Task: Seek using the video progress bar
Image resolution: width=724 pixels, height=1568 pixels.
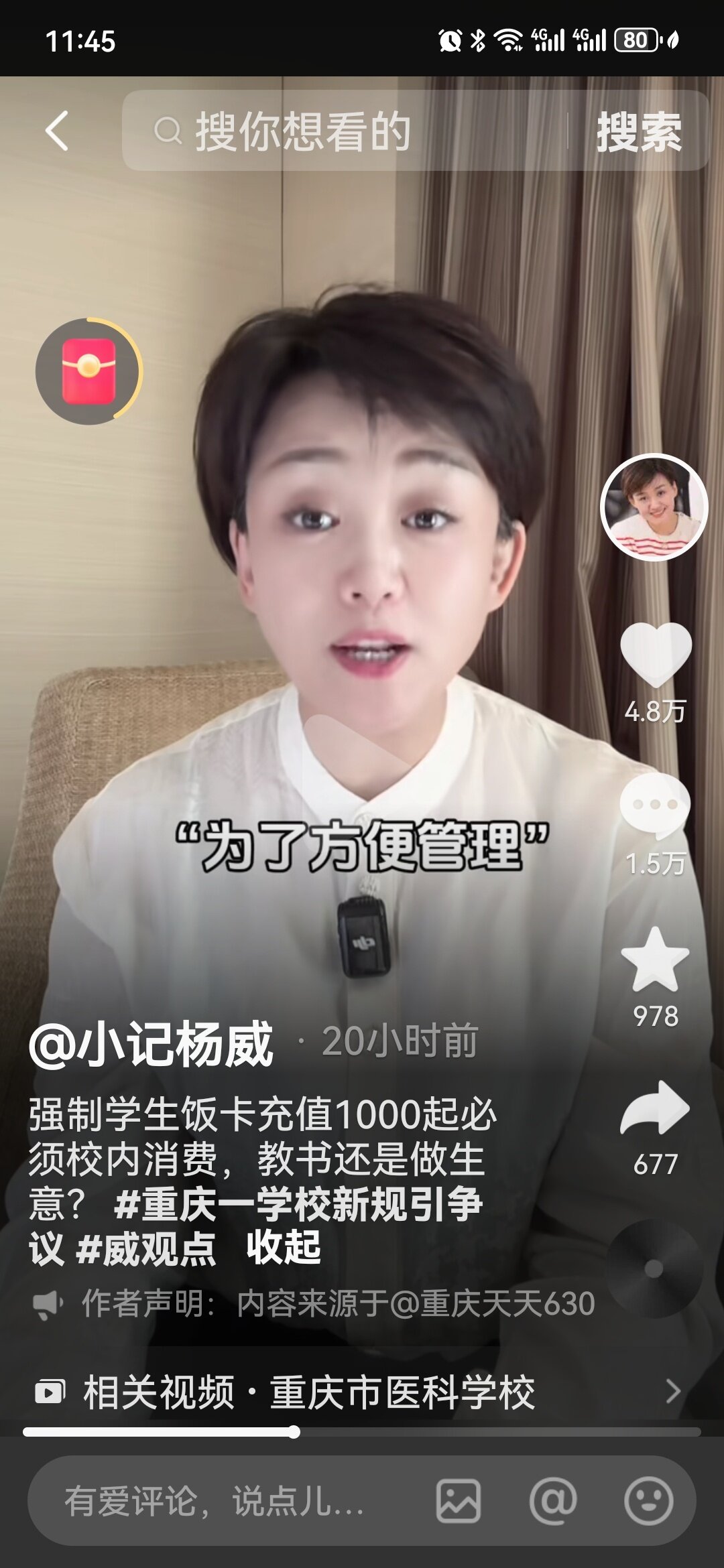Action: click(362, 1432)
